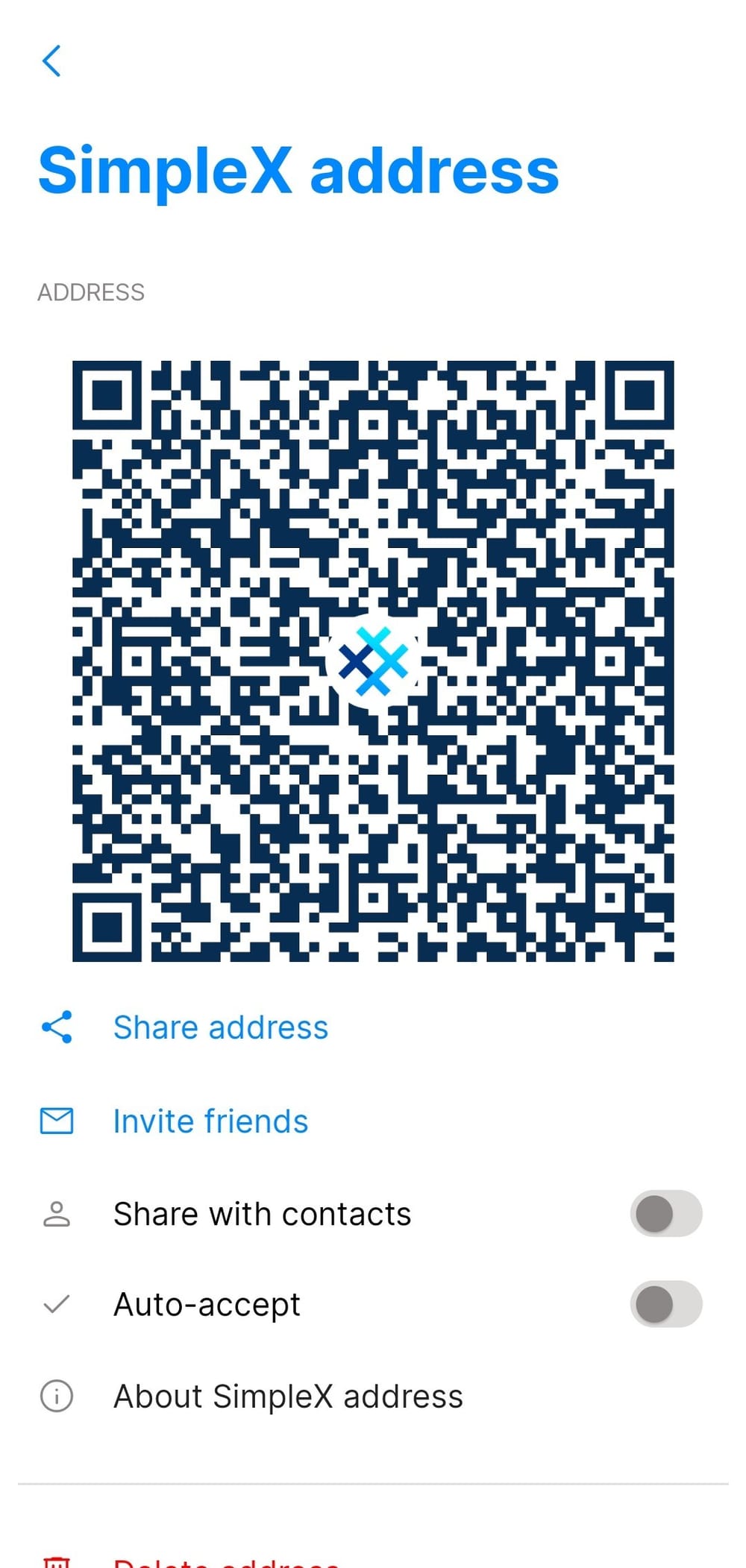The width and height of the screenshot is (746, 1568).
Task: Open Share address
Action: coord(220,1027)
